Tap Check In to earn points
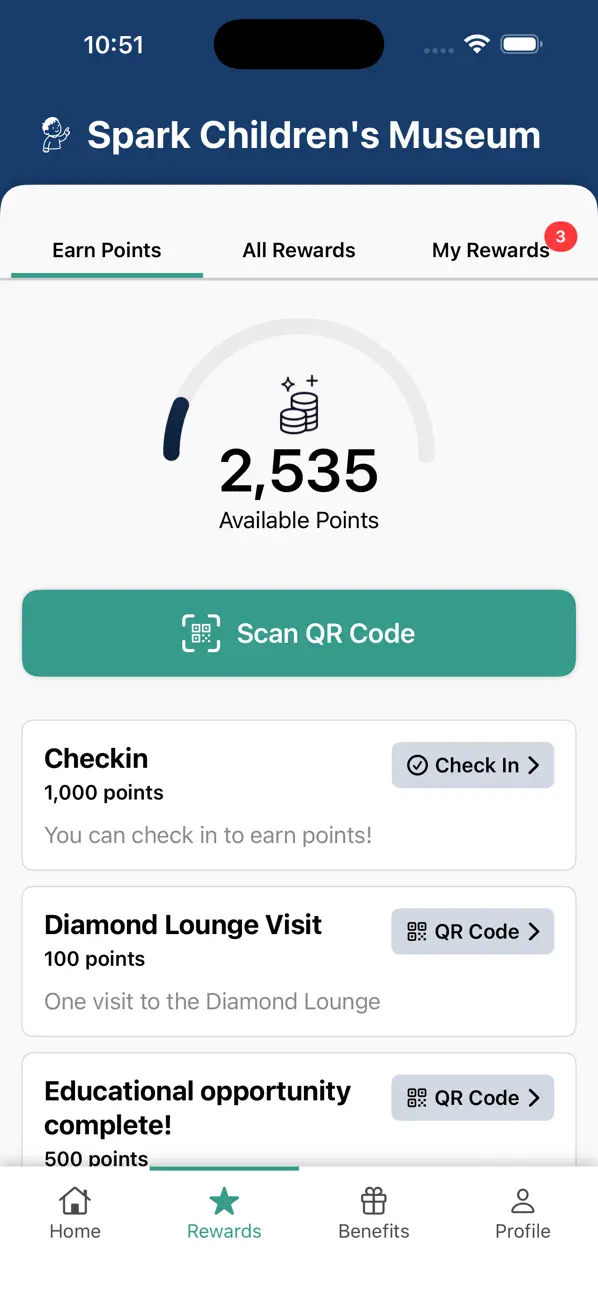Screen dimensions: 598x1300 click(472, 765)
